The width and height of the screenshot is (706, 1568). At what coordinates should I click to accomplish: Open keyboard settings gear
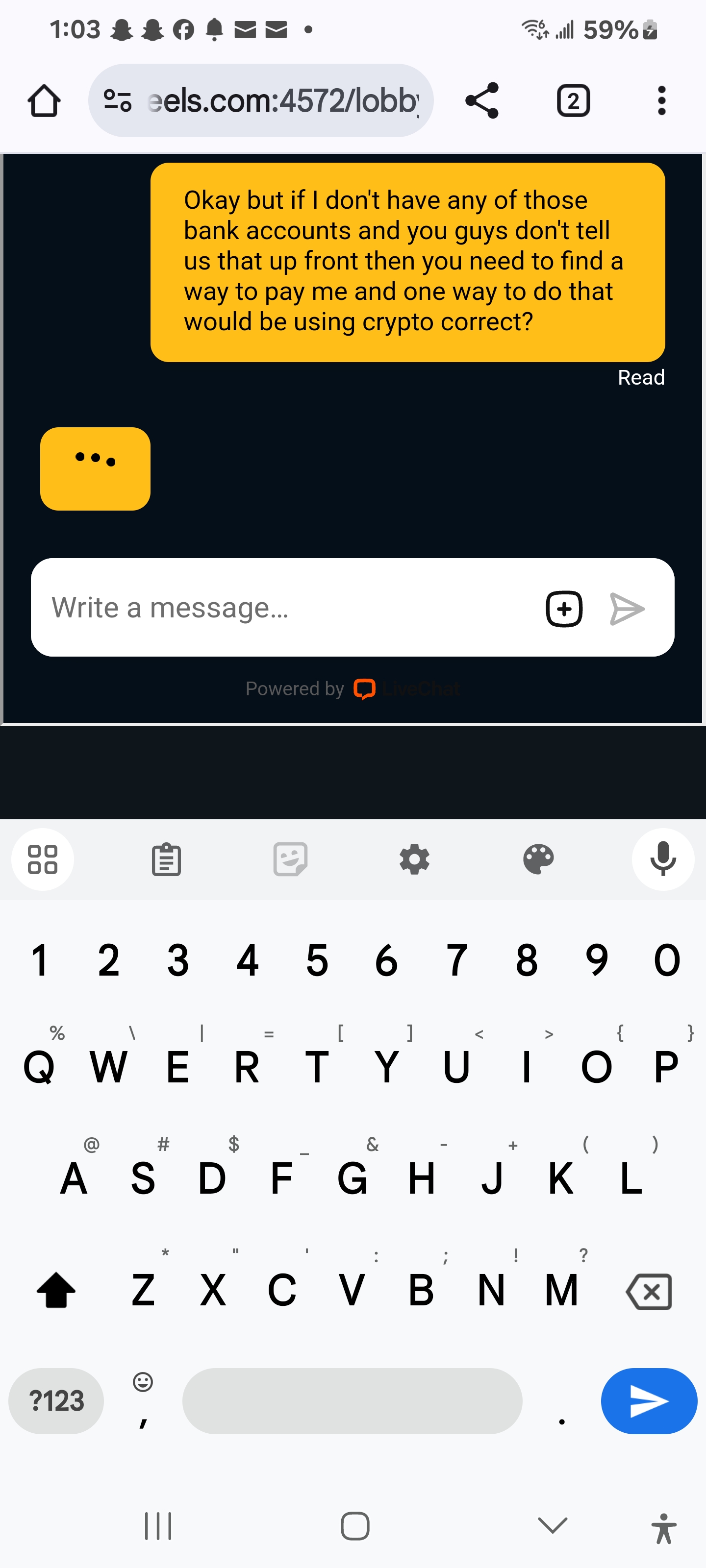tap(414, 859)
